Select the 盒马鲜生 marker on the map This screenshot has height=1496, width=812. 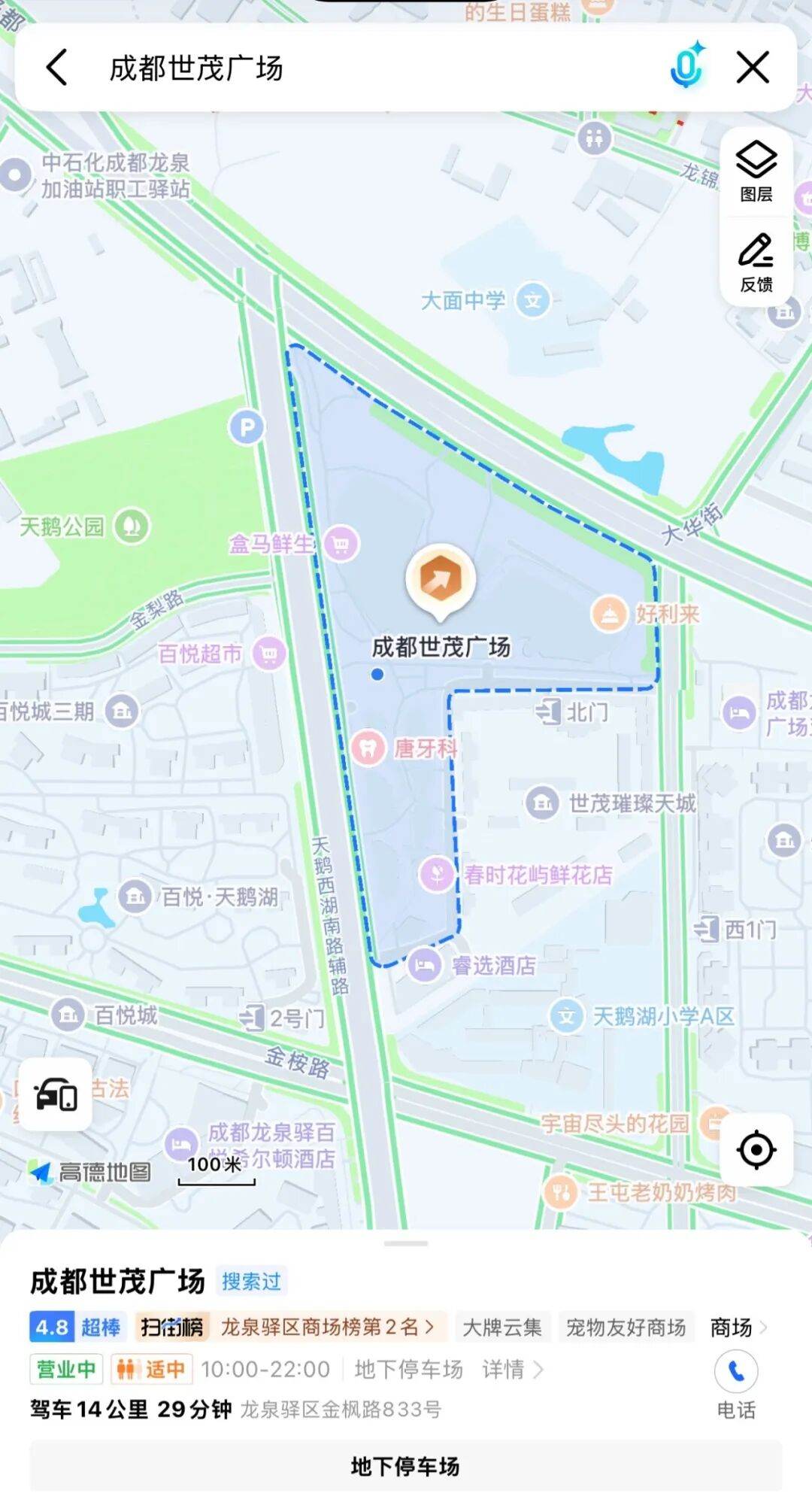click(341, 544)
